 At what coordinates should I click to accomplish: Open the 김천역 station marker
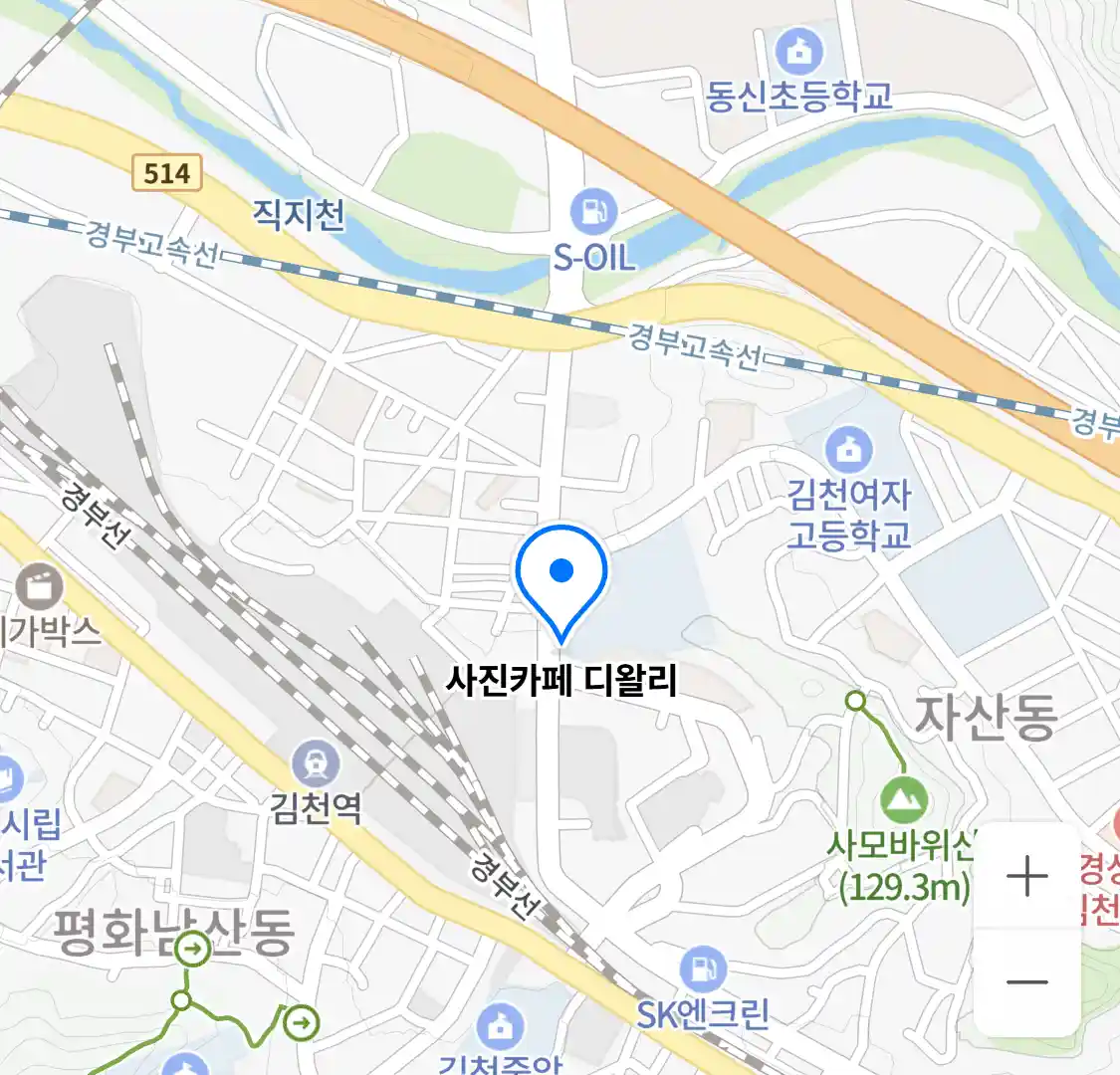click(317, 764)
